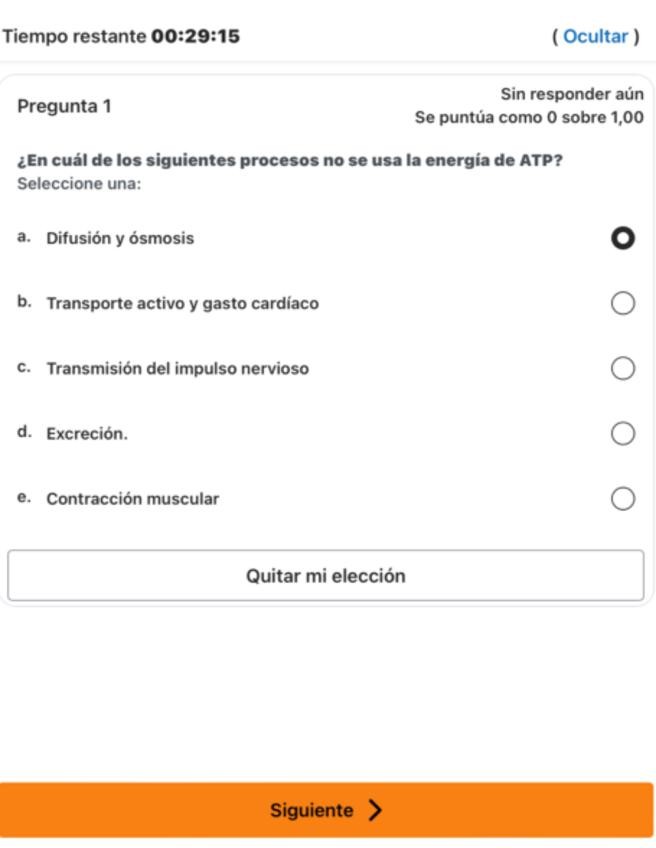
Task: Choose Transporte activo y gasto cardíaco
Action: click(622, 304)
